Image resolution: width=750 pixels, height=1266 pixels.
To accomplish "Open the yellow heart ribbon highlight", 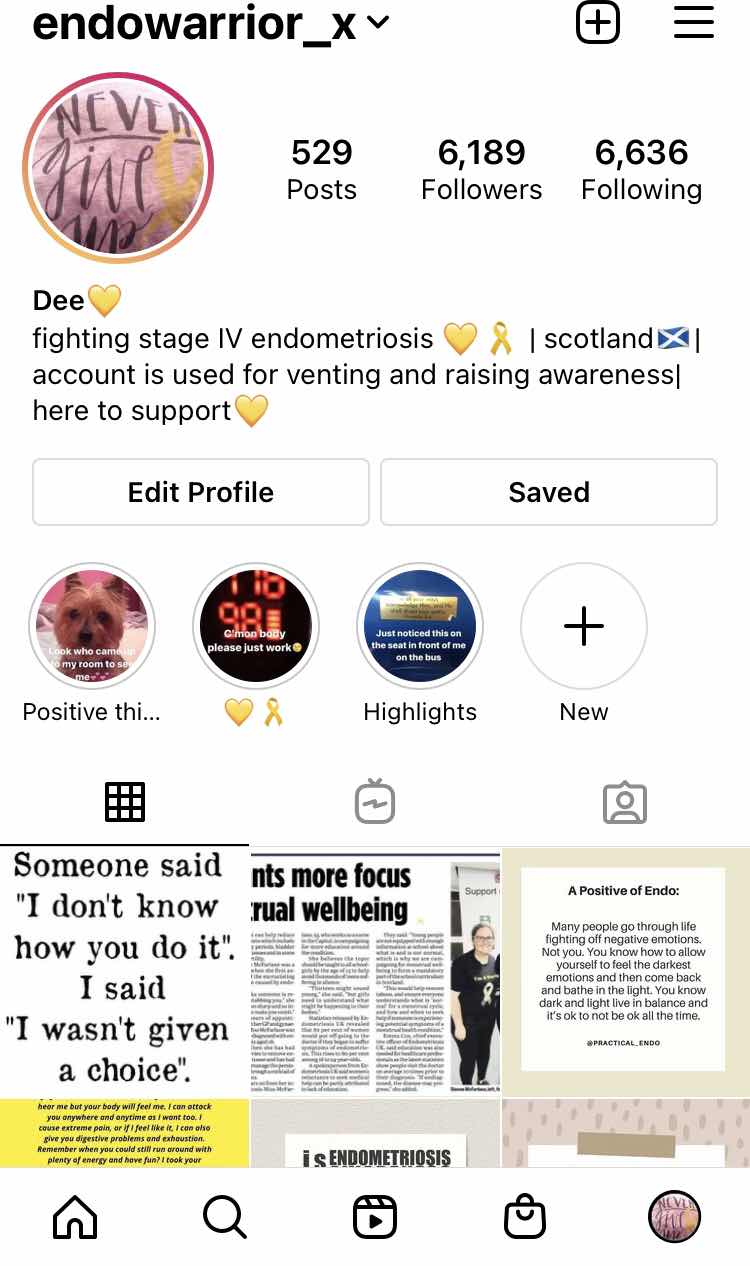I will pos(256,625).
